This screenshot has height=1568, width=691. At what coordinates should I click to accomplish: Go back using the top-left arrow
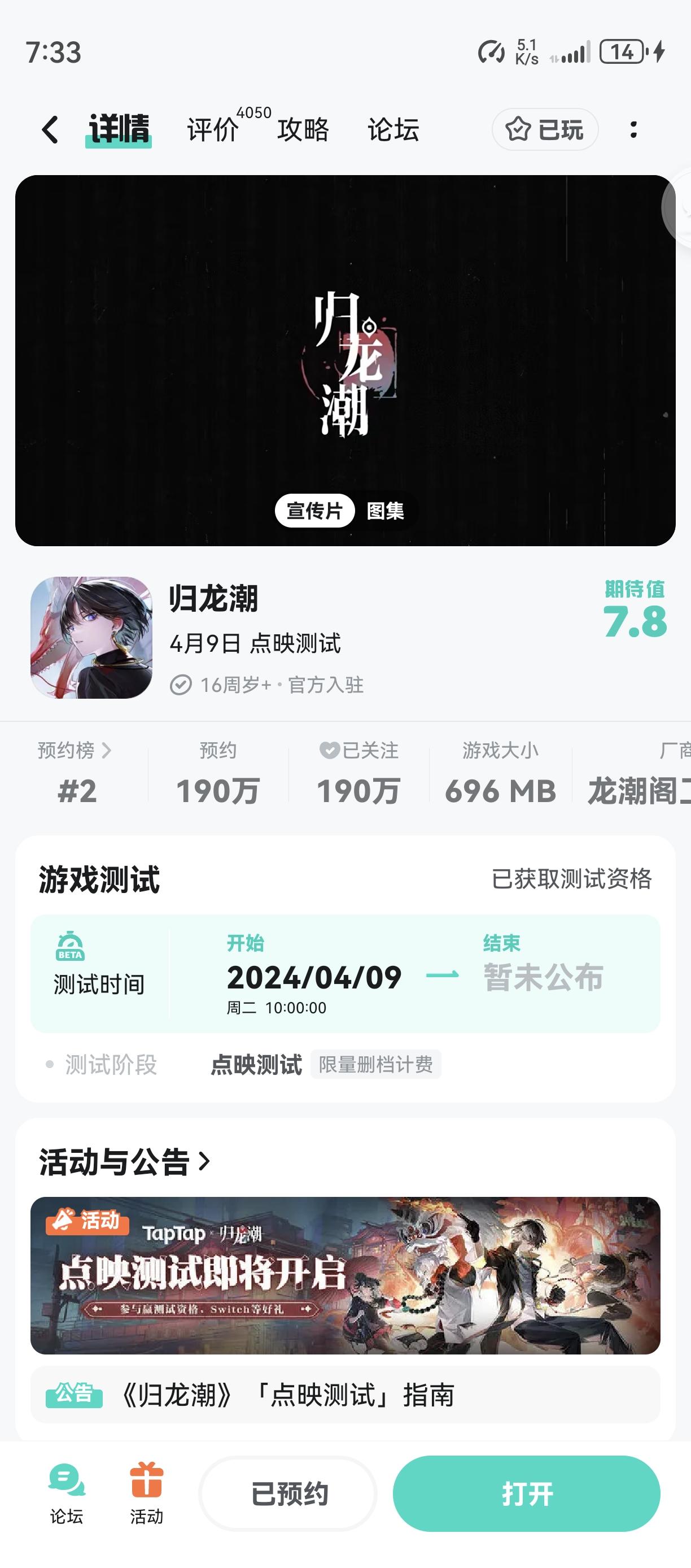[x=50, y=130]
